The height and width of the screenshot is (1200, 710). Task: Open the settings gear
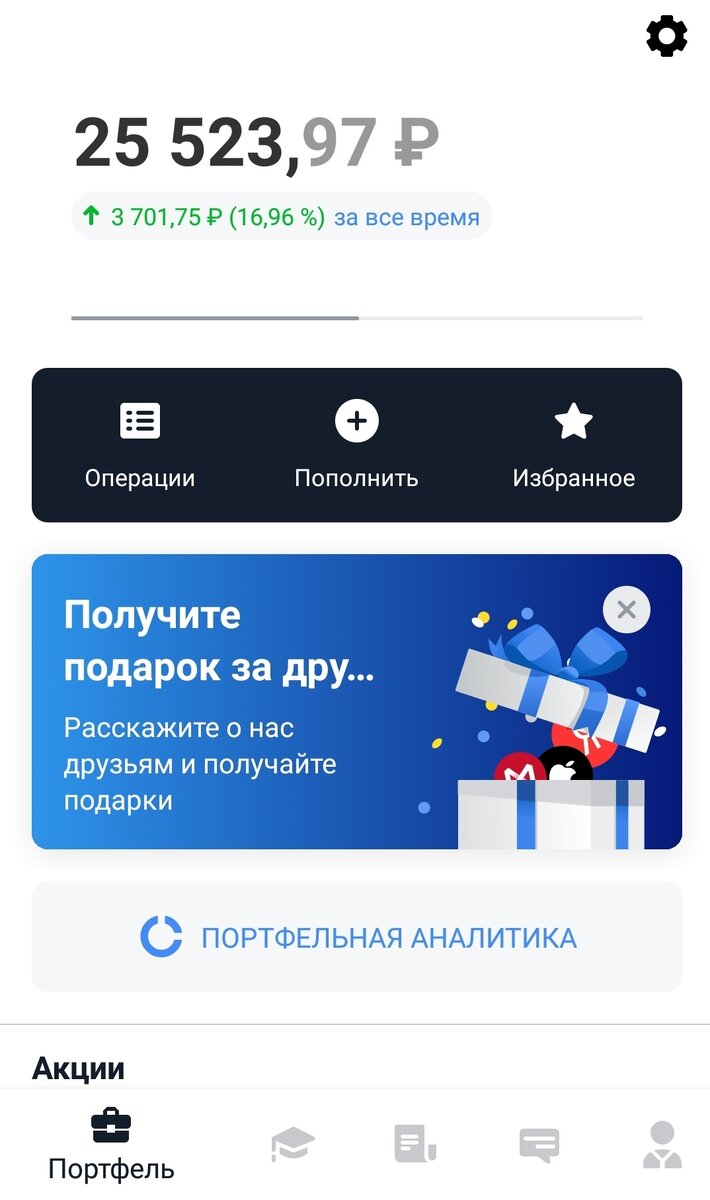[x=667, y=37]
